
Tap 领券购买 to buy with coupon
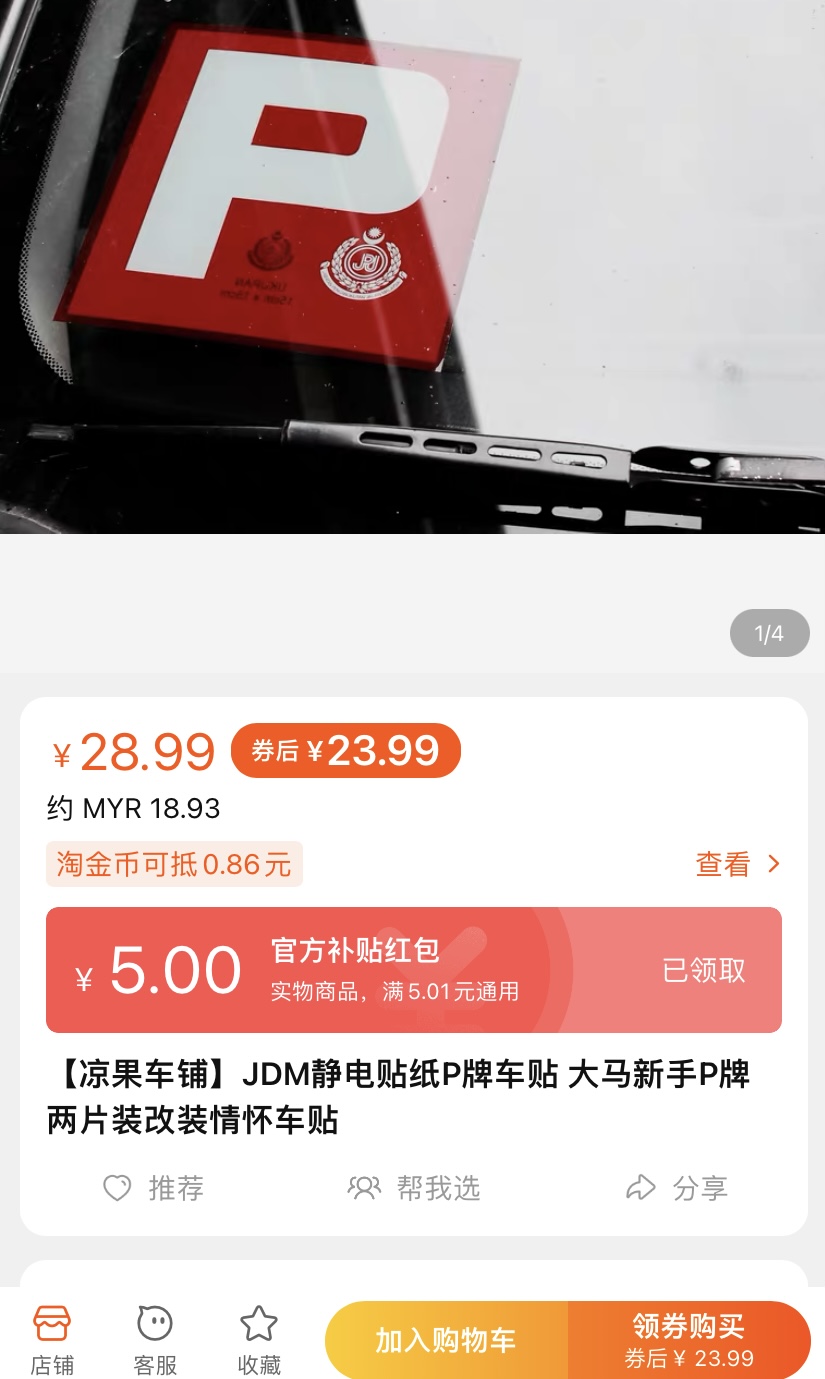(689, 1340)
